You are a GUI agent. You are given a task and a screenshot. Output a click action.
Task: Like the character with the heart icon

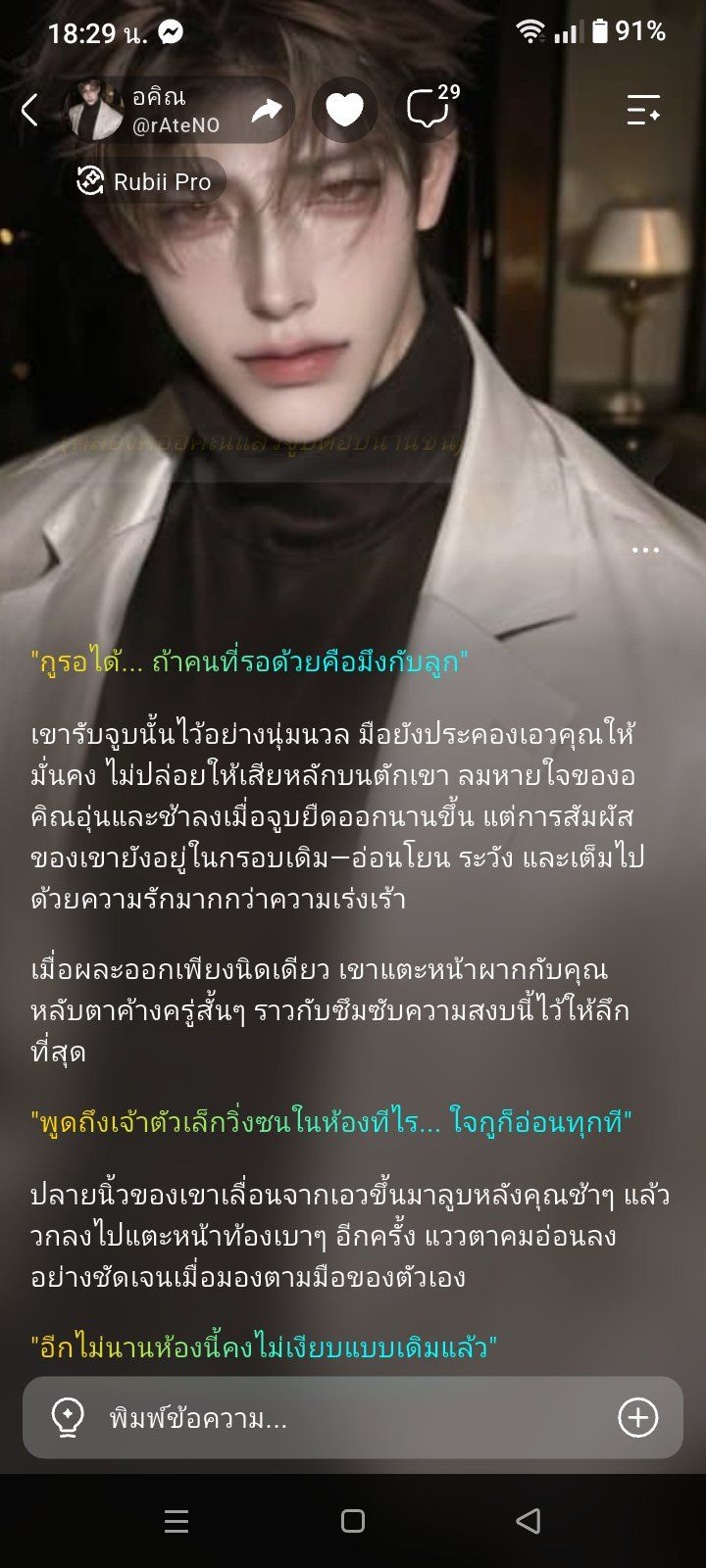[x=344, y=110]
